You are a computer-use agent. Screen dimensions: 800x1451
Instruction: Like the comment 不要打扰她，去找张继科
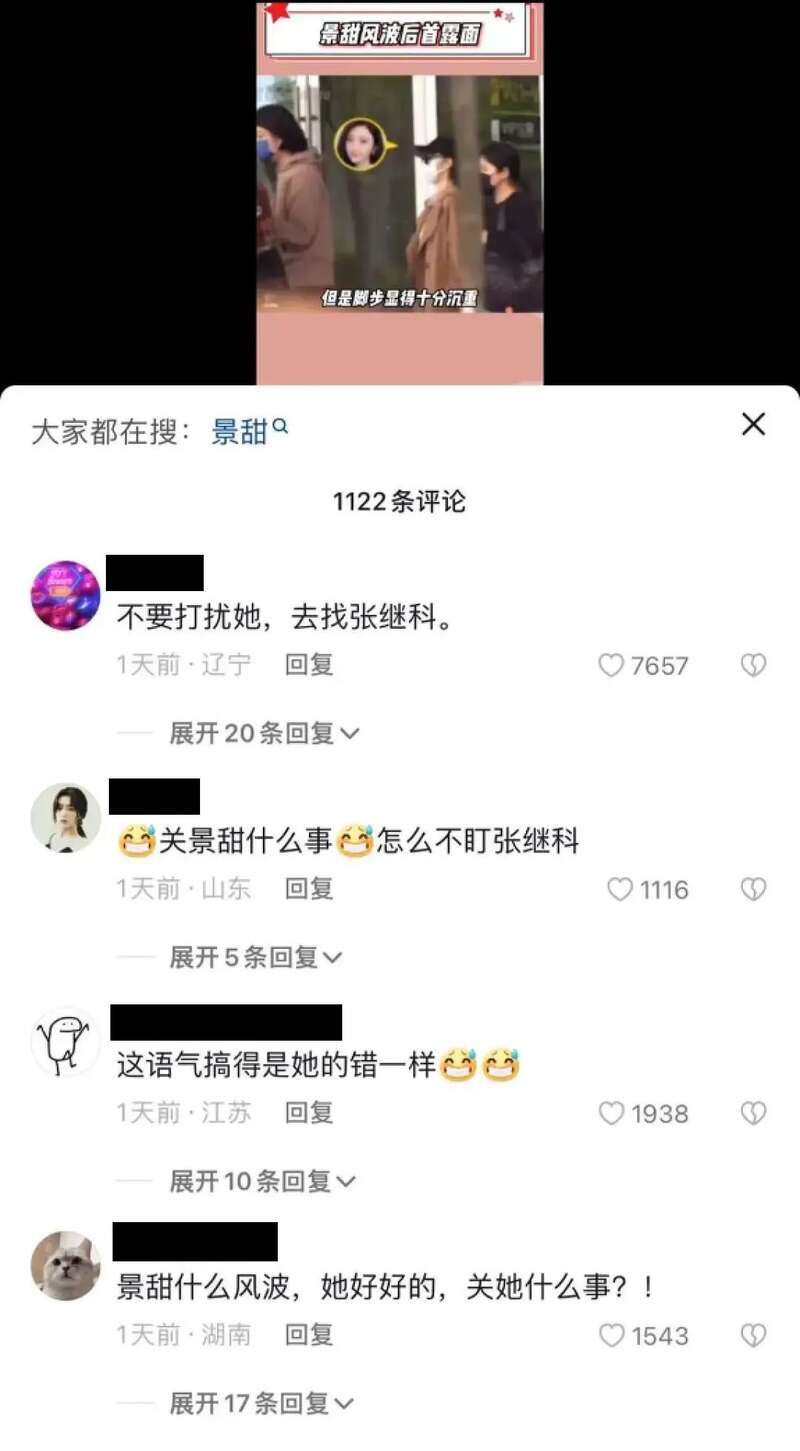[611, 665]
